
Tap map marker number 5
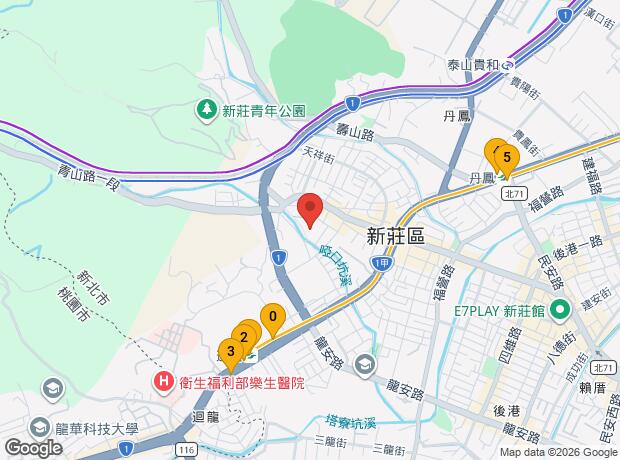coord(507,158)
